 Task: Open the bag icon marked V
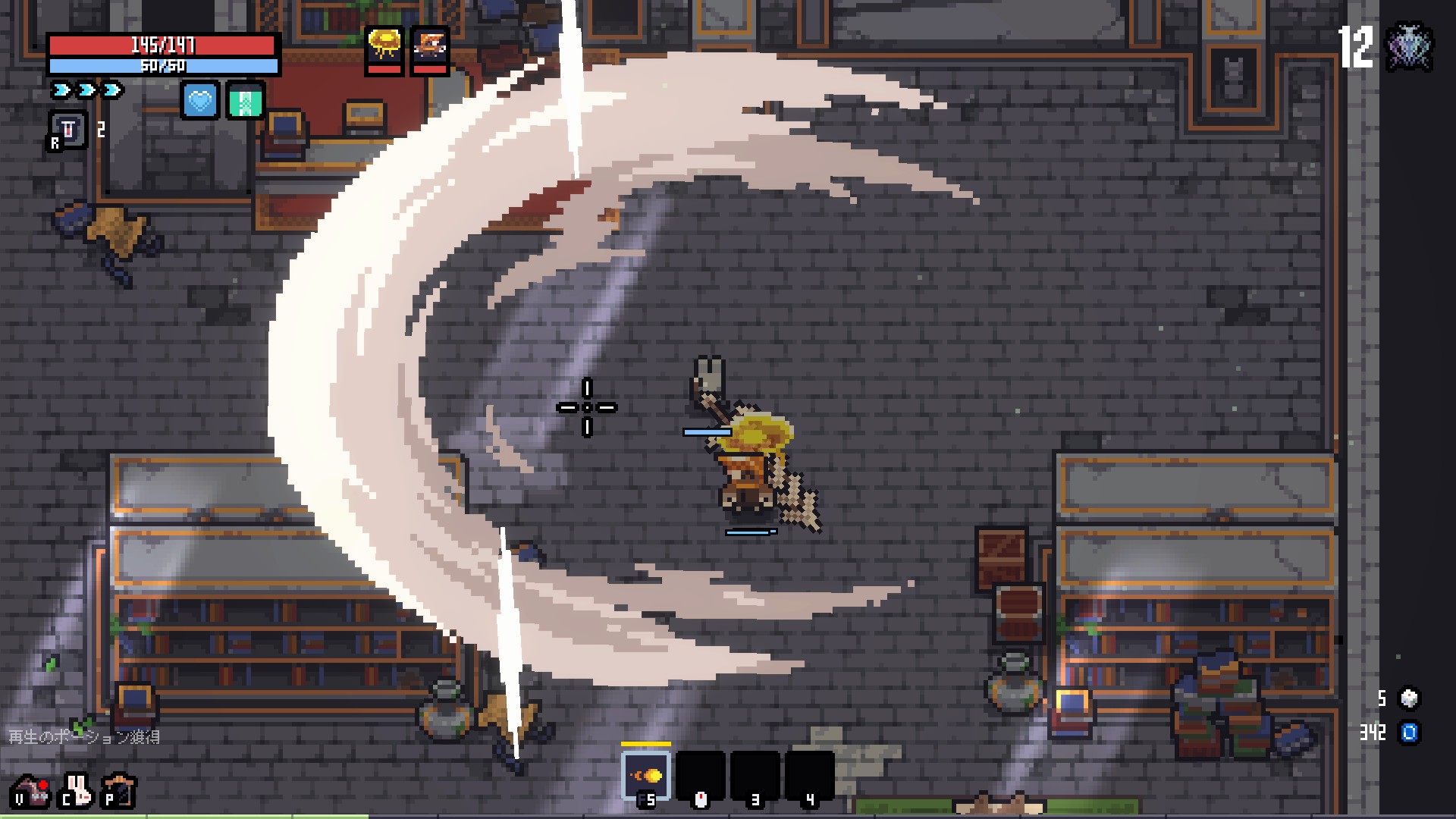coord(30,791)
